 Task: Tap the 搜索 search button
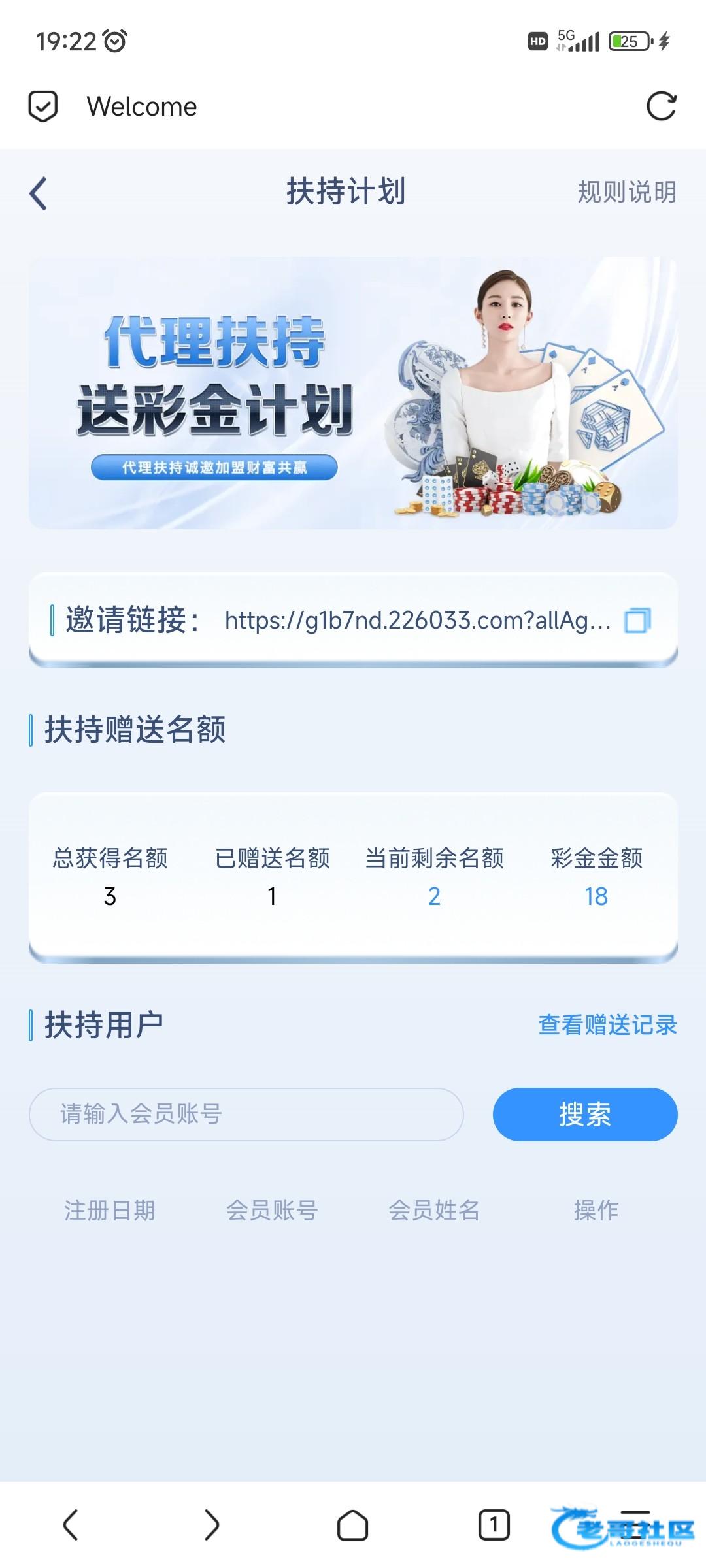[584, 1114]
